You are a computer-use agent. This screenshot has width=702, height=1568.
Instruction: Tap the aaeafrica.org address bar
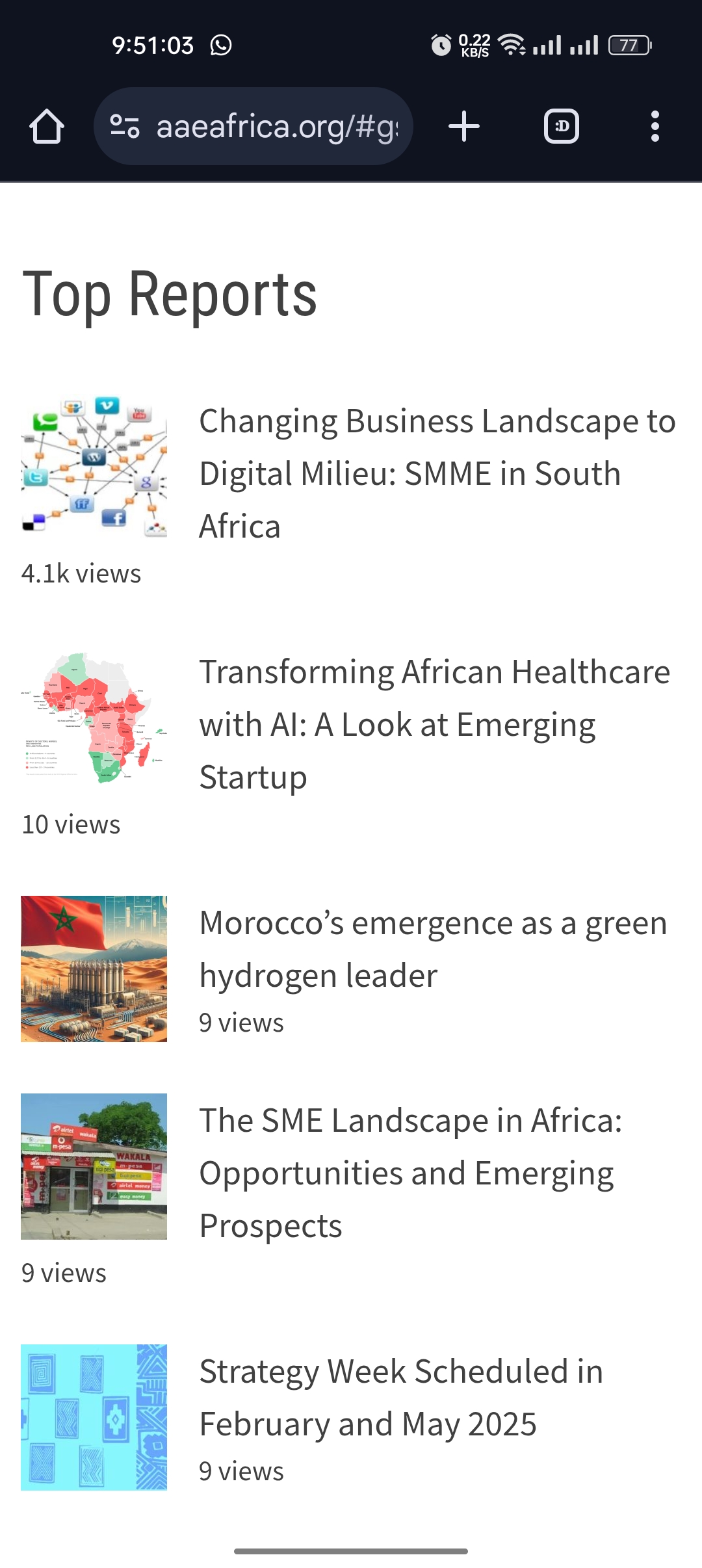coord(276,126)
